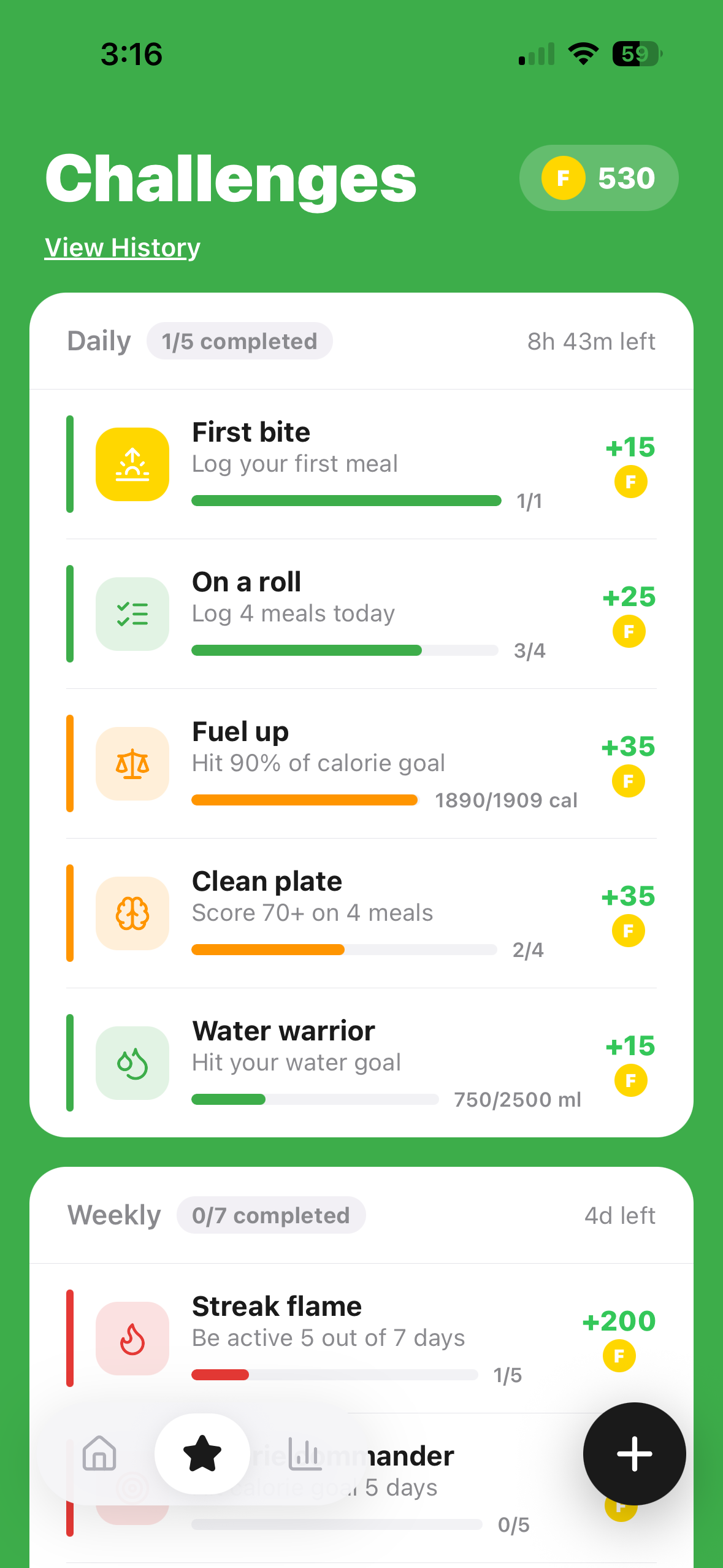Tap the black plus button
The height and width of the screenshot is (1568, 723).
click(635, 1454)
